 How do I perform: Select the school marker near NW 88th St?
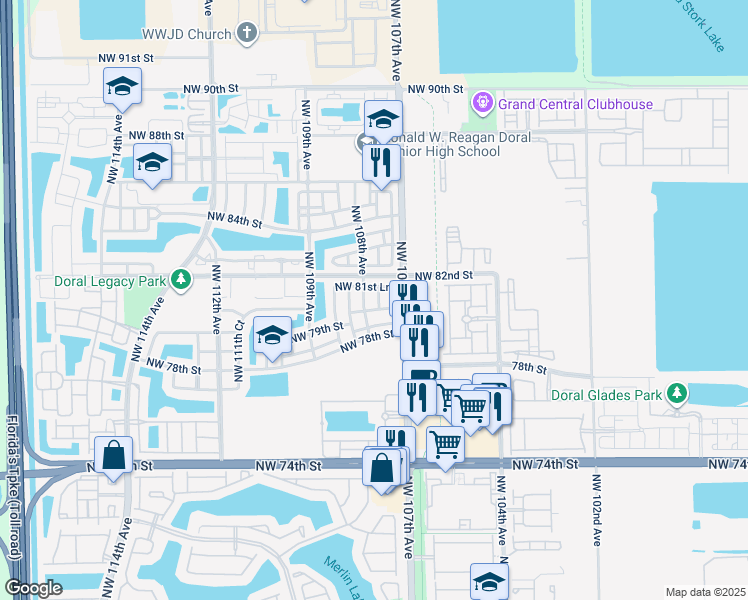152,162
